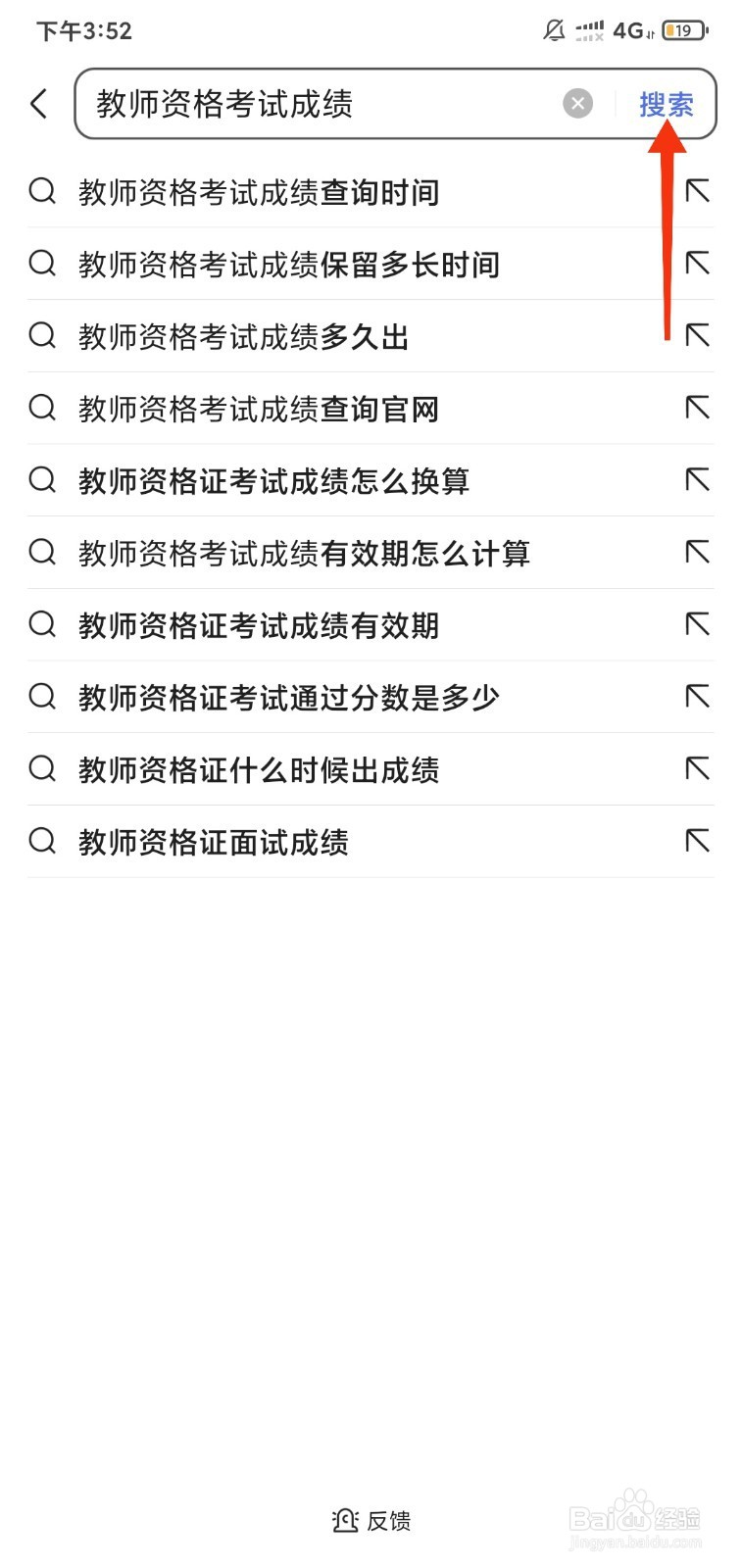Go back using the arrow icon
Image resolution: width=742 pixels, height=1568 pixels.
(39, 103)
